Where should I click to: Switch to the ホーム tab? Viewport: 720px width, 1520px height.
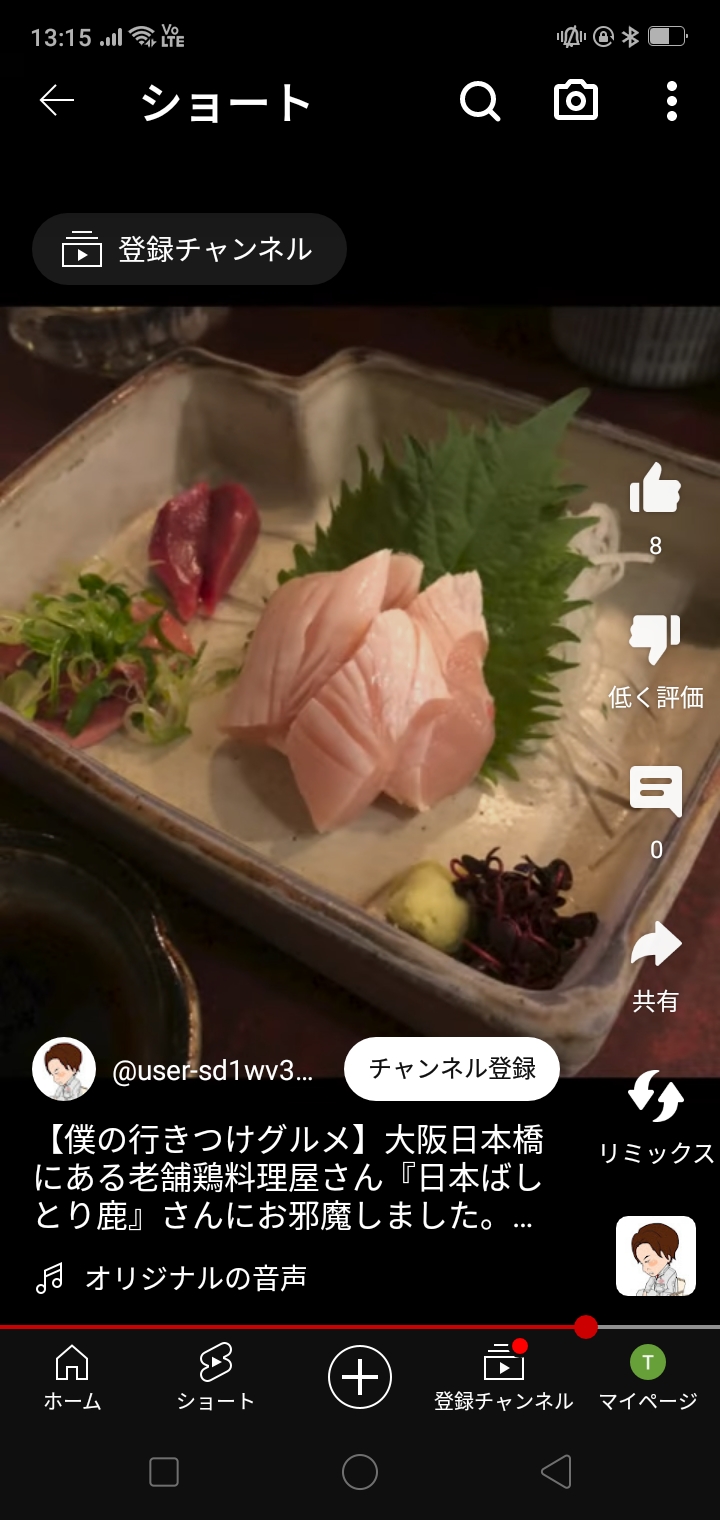(x=72, y=1377)
